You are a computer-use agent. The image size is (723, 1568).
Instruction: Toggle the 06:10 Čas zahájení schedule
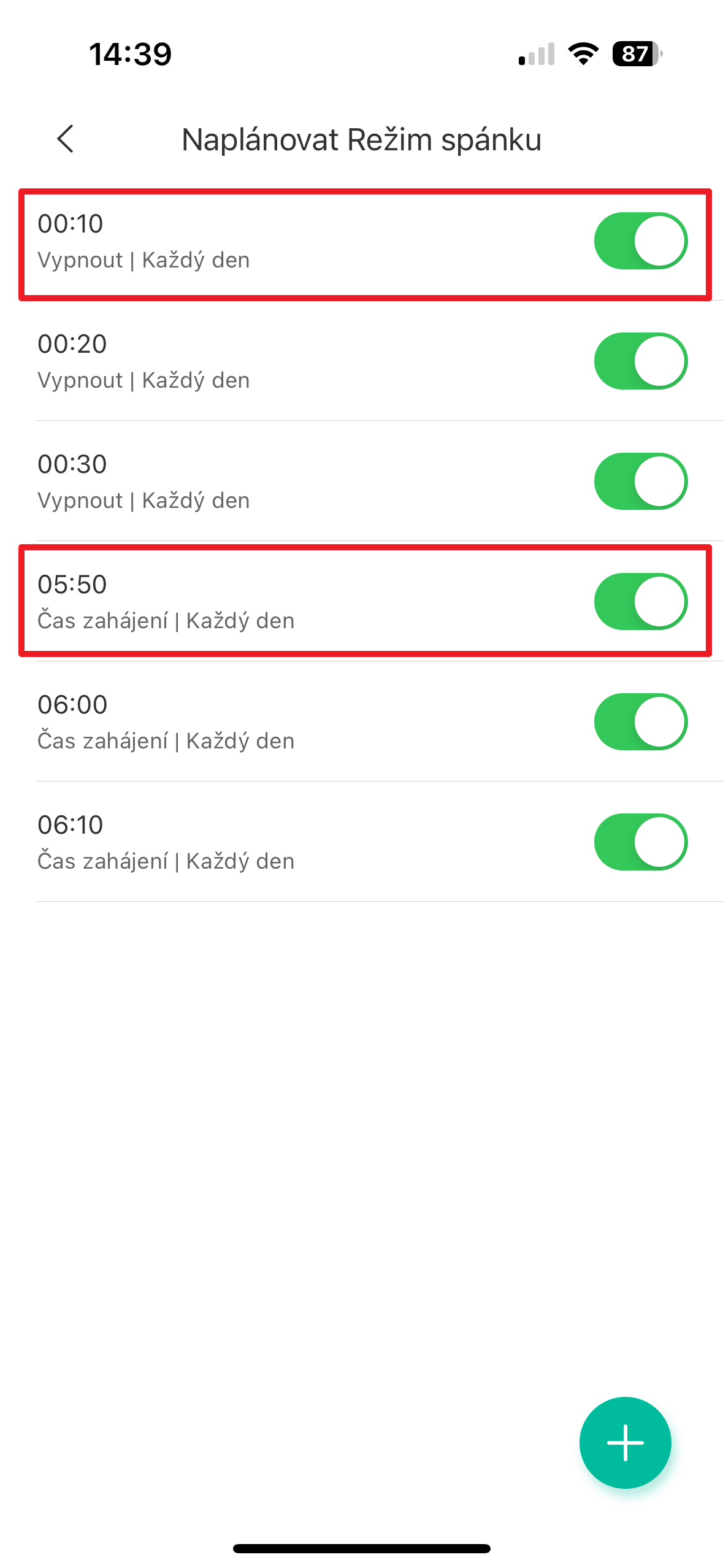(640, 842)
